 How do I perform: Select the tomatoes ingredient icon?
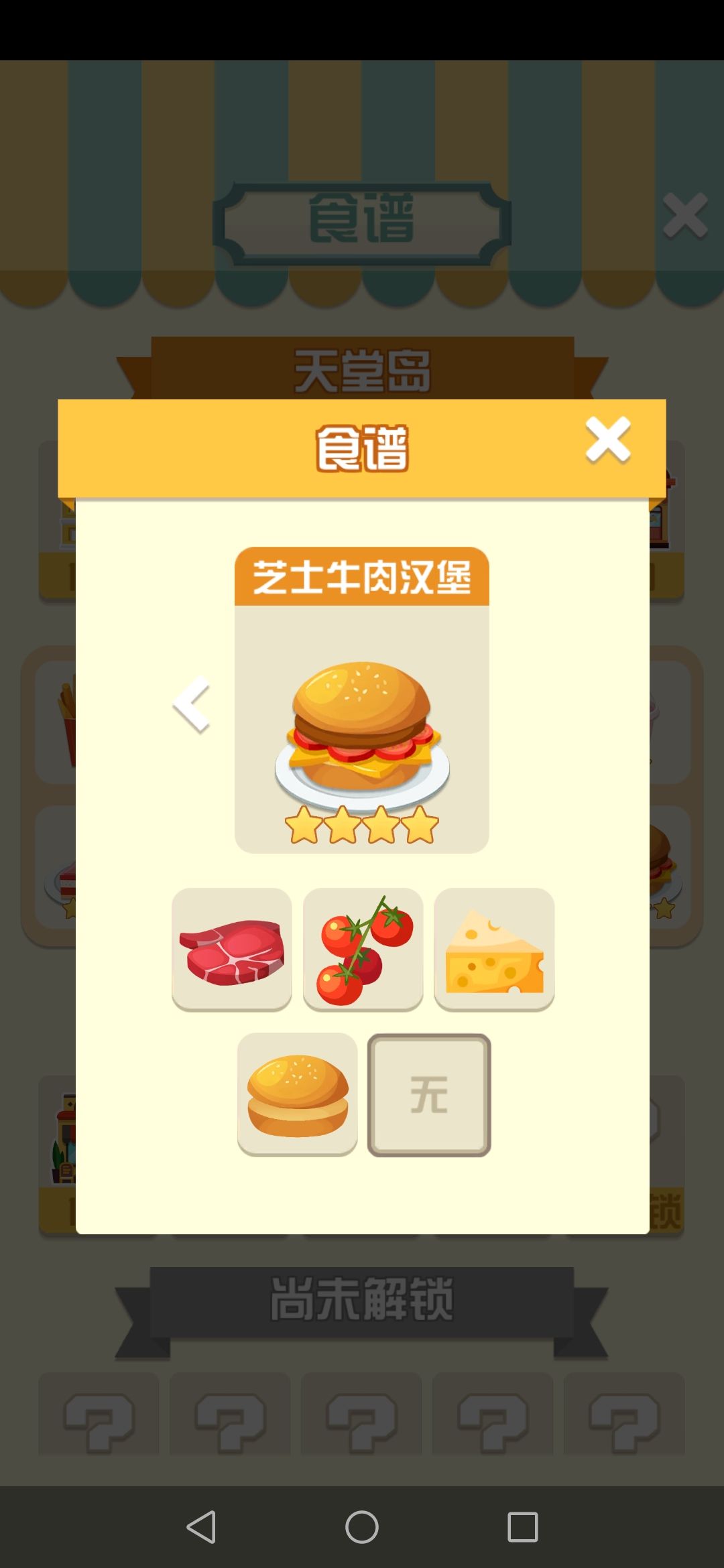(x=362, y=950)
